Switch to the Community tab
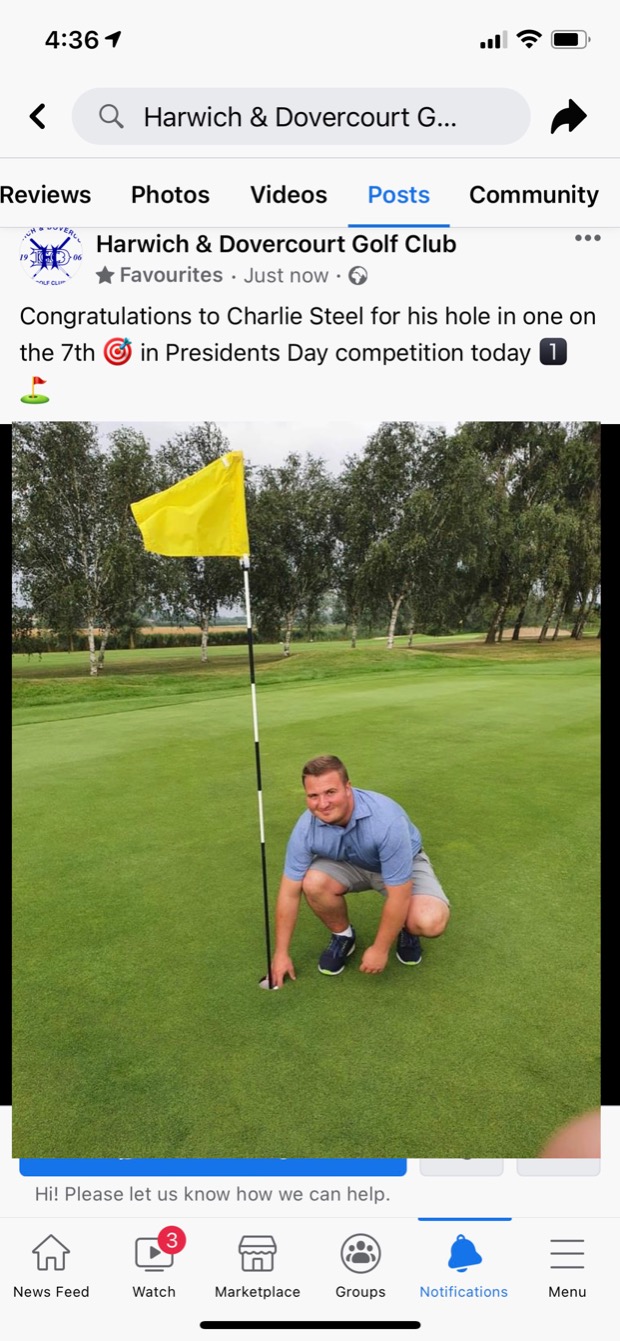Image resolution: width=620 pixels, height=1341 pixels. point(533,195)
